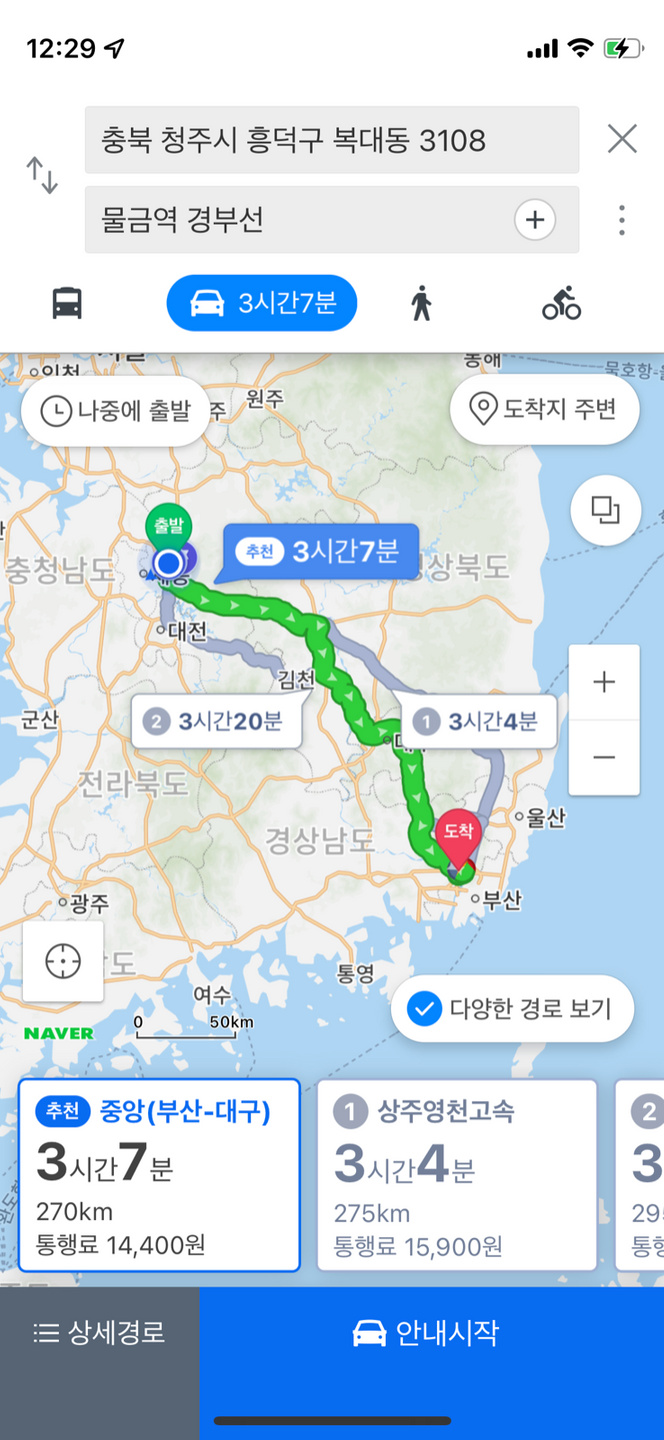The height and width of the screenshot is (1440, 664).
Task: Switch to public transit directions
Action: (x=67, y=303)
